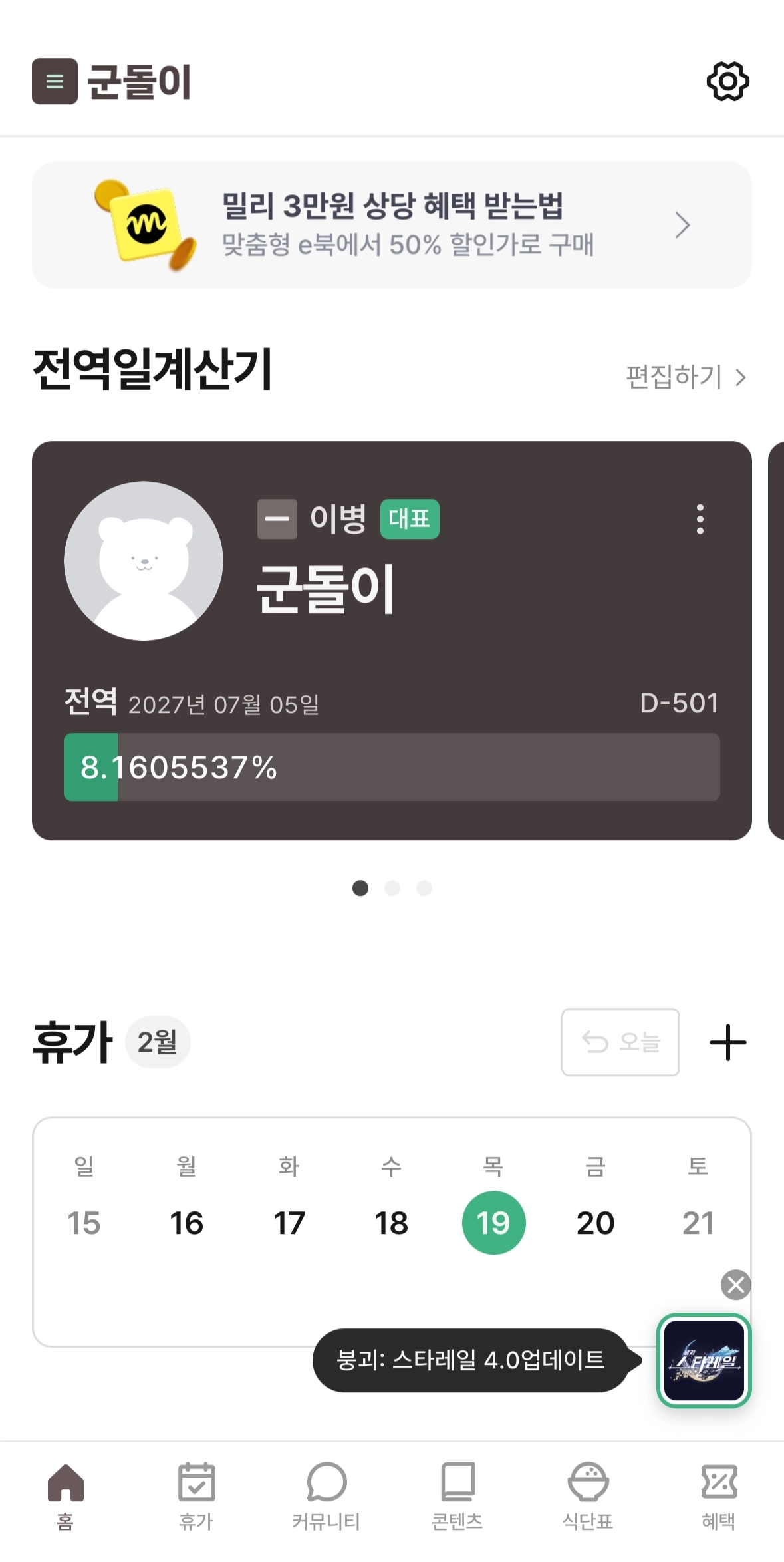Screen dimensions: 784x1562
Task: Select date 16 on the calendar
Action: (187, 1223)
